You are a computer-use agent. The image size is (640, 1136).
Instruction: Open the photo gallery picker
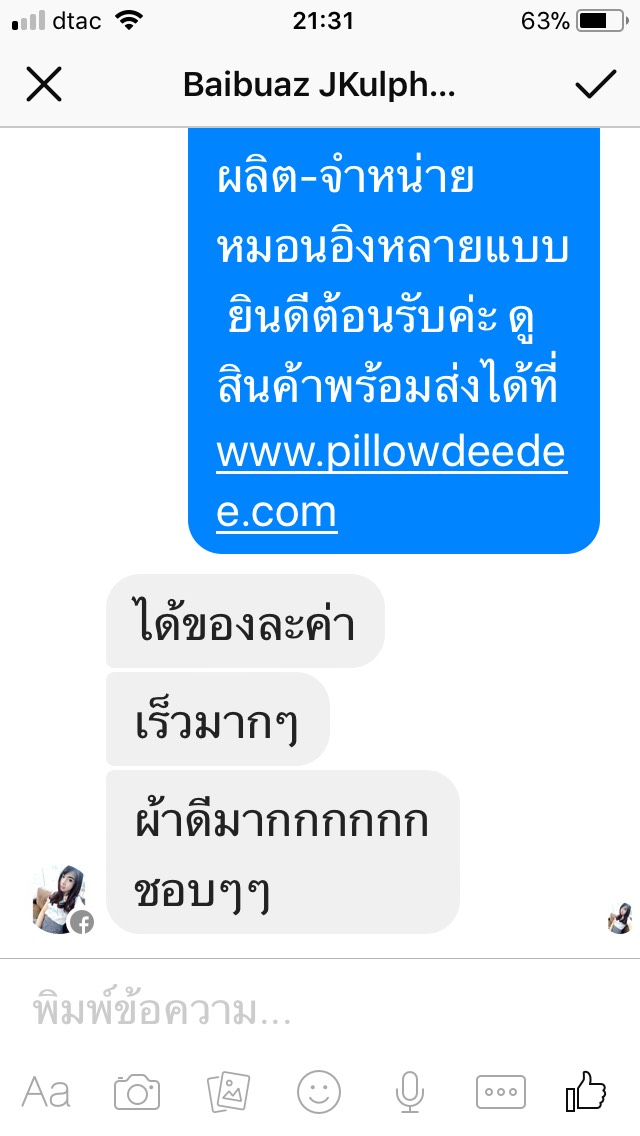(x=228, y=1092)
